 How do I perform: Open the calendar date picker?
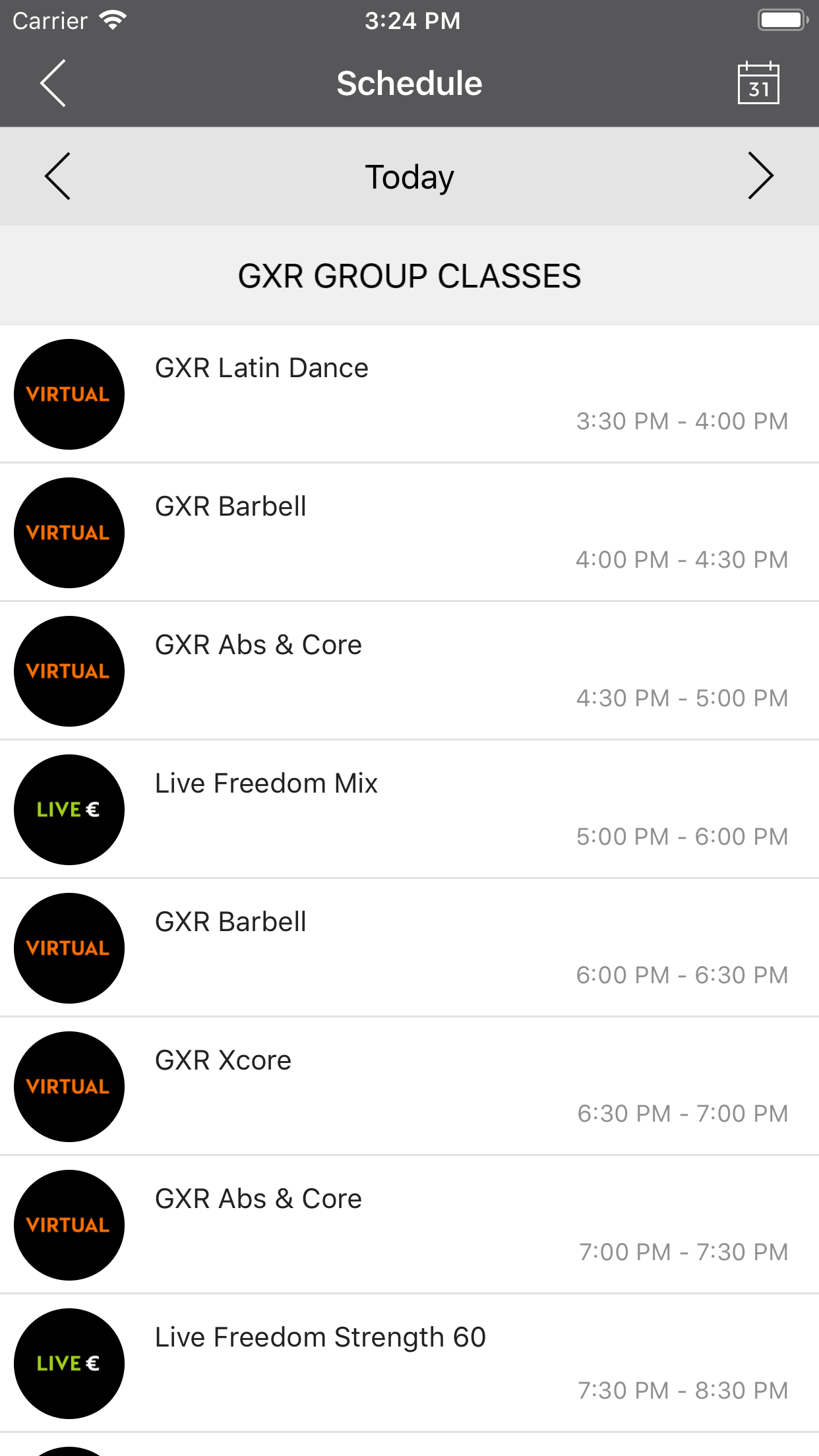coord(758,83)
